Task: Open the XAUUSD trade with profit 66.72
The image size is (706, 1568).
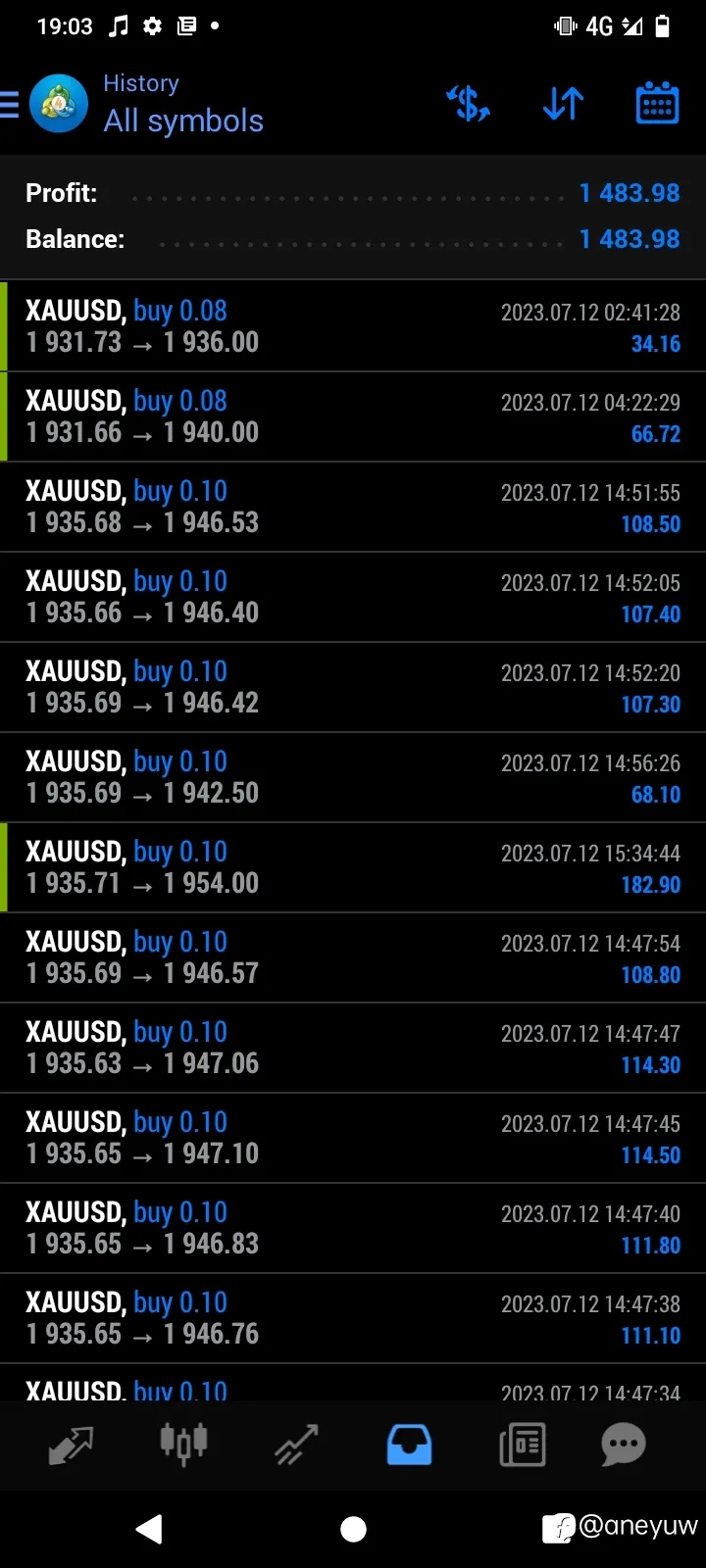Action: pos(353,416)
